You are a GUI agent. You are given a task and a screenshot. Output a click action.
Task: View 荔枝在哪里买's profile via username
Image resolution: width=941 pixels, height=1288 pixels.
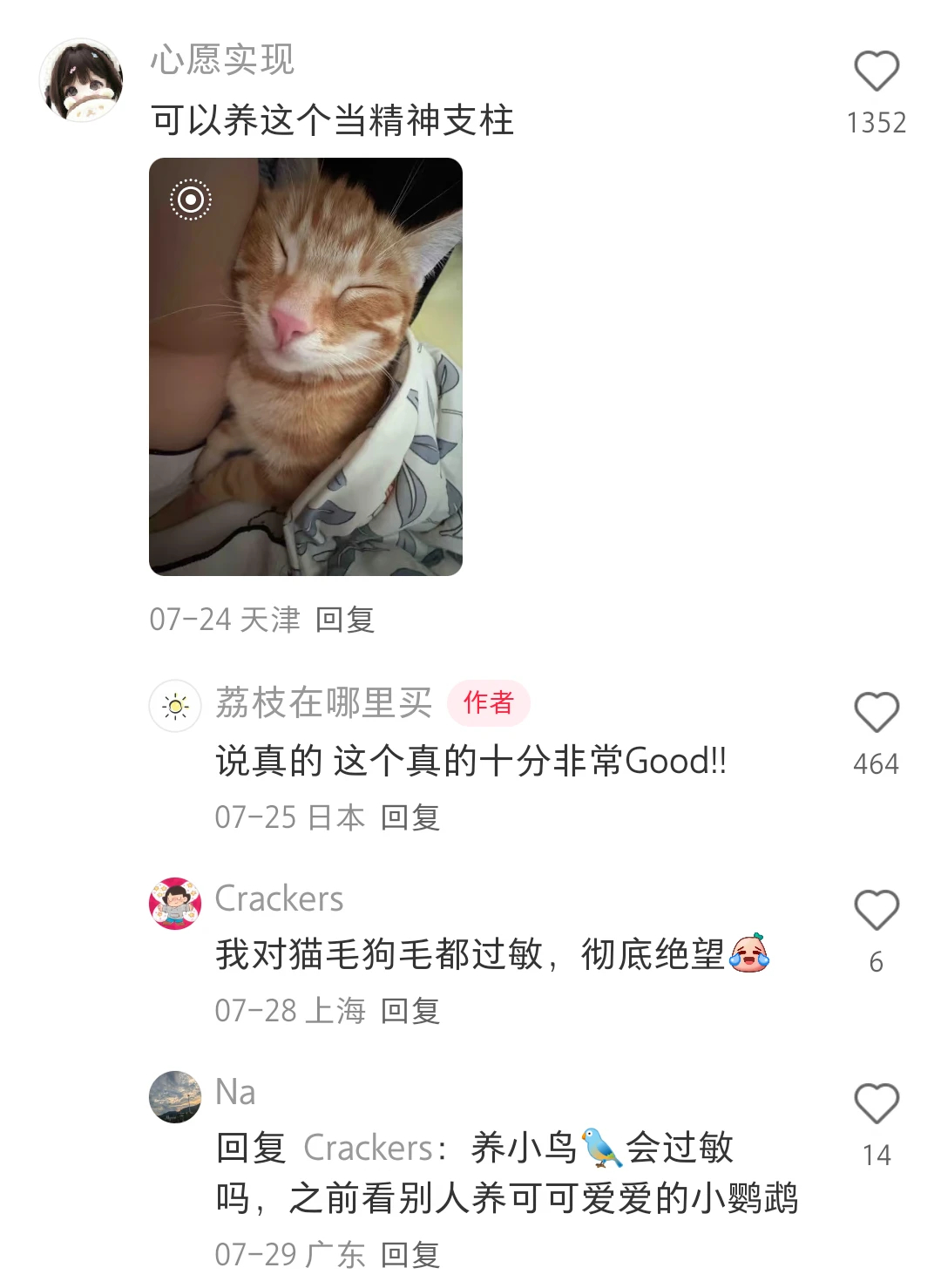pyautogui.click(x=324, y=702)
